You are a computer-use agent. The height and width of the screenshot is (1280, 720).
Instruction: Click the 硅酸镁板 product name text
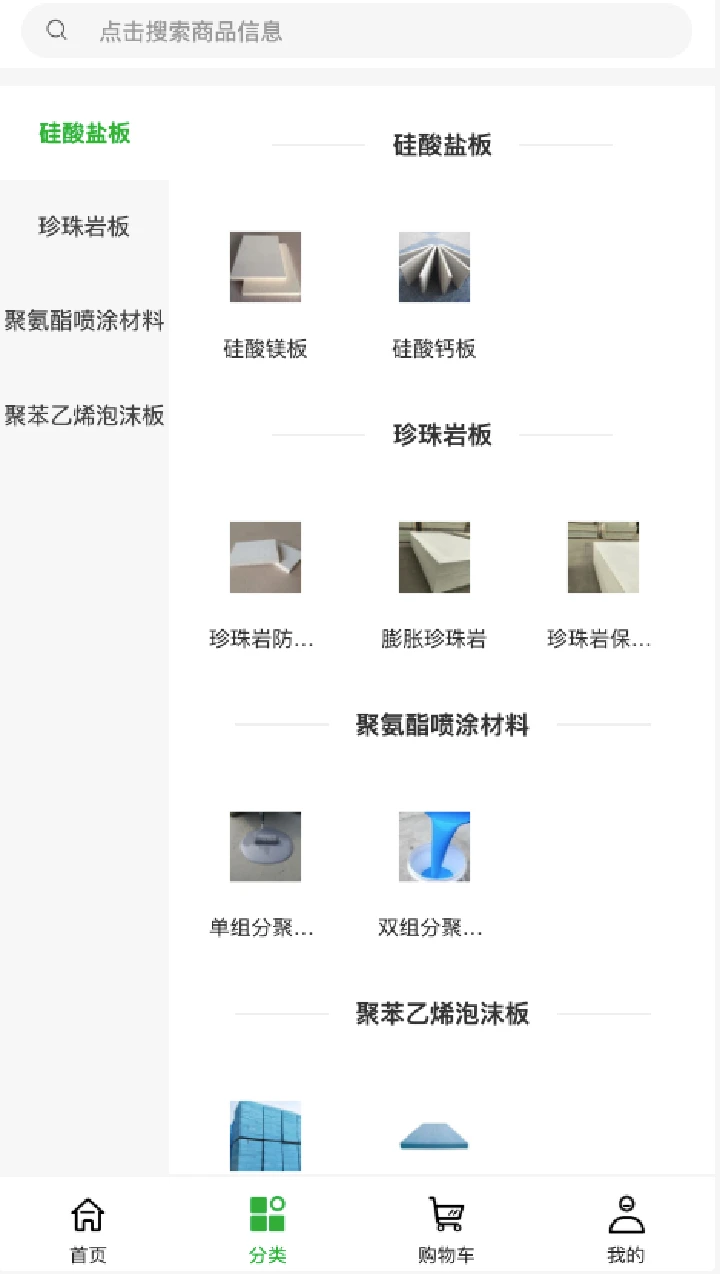pyautogui.click(x=265, y=349)
